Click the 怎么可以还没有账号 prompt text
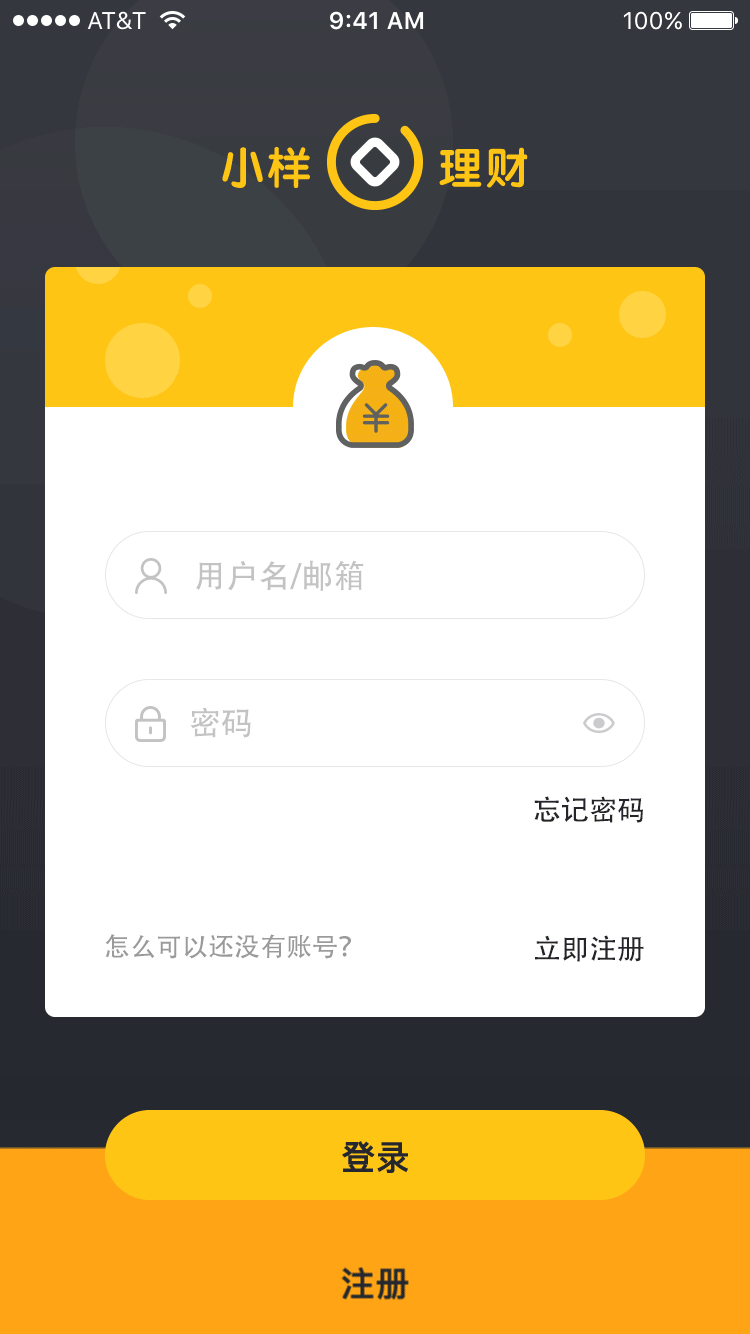 tap(230, 947)
